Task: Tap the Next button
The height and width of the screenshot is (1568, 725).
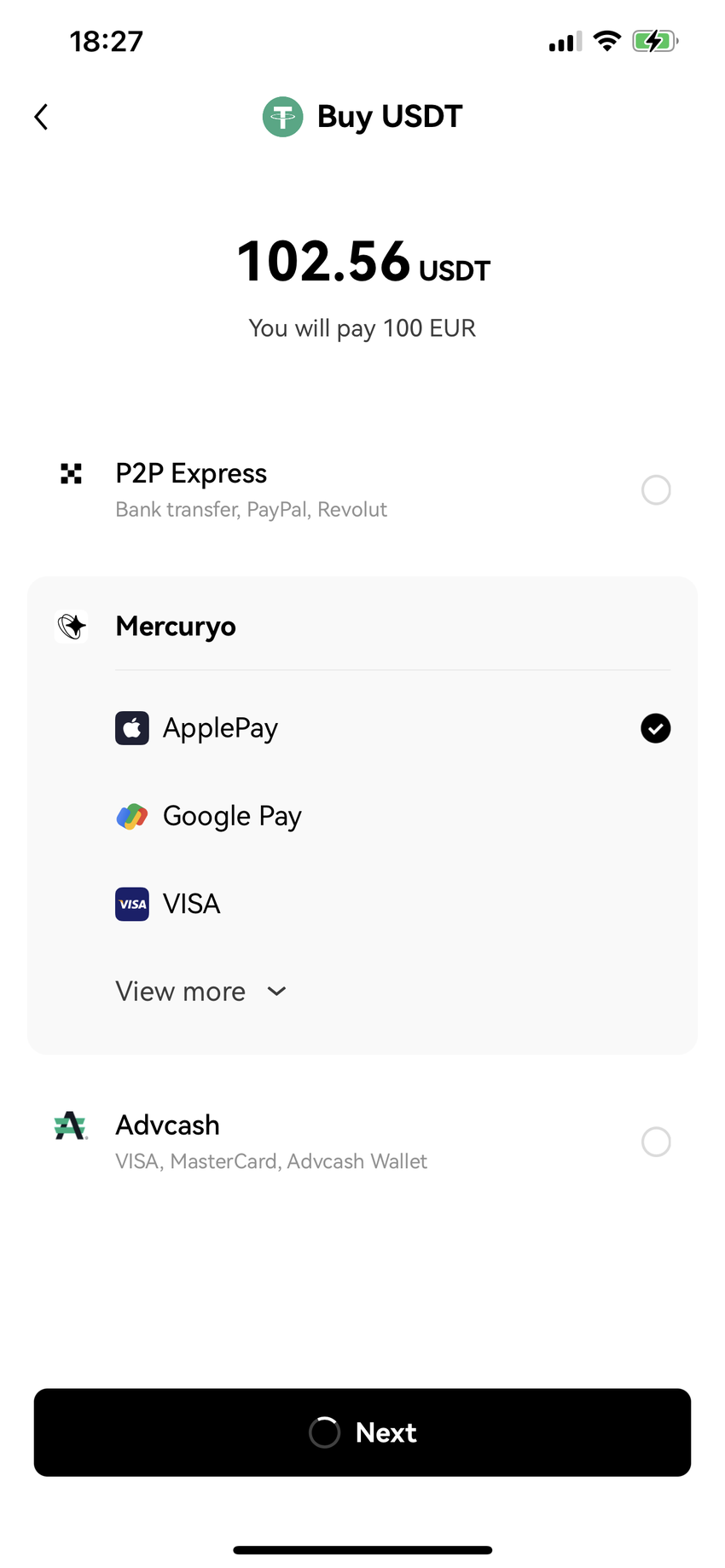Action: coord(362,1432)
